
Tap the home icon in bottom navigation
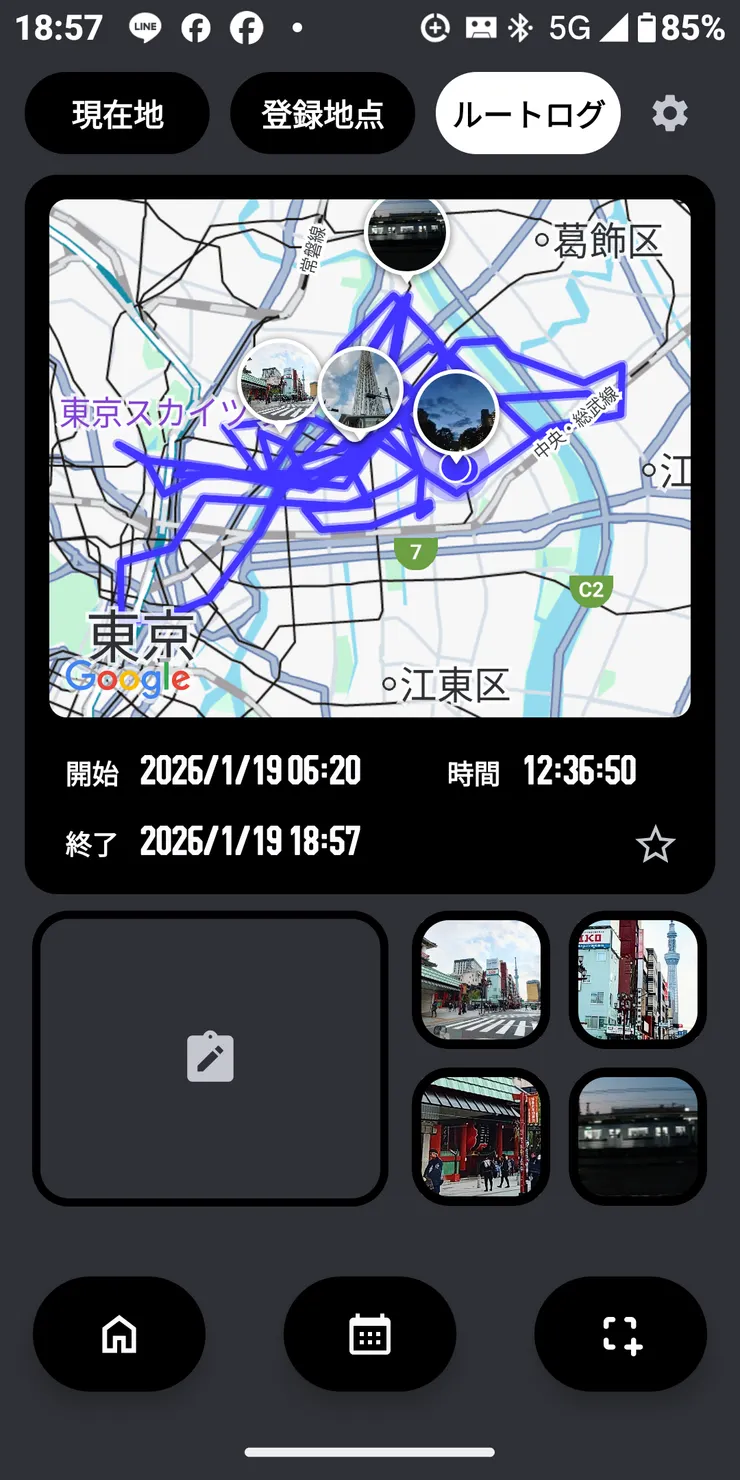pos(118,1334)
